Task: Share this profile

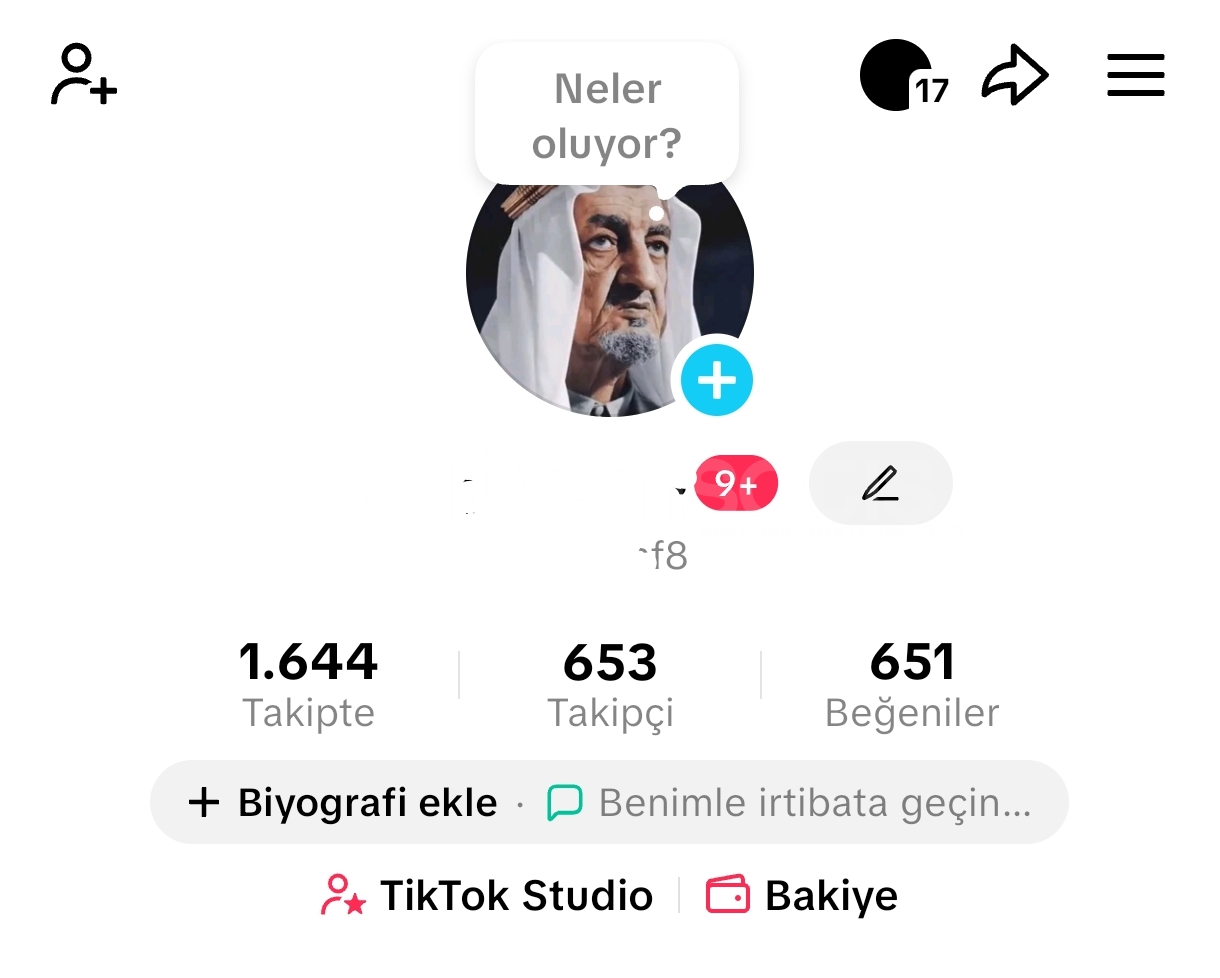Action: point(1015,77)
